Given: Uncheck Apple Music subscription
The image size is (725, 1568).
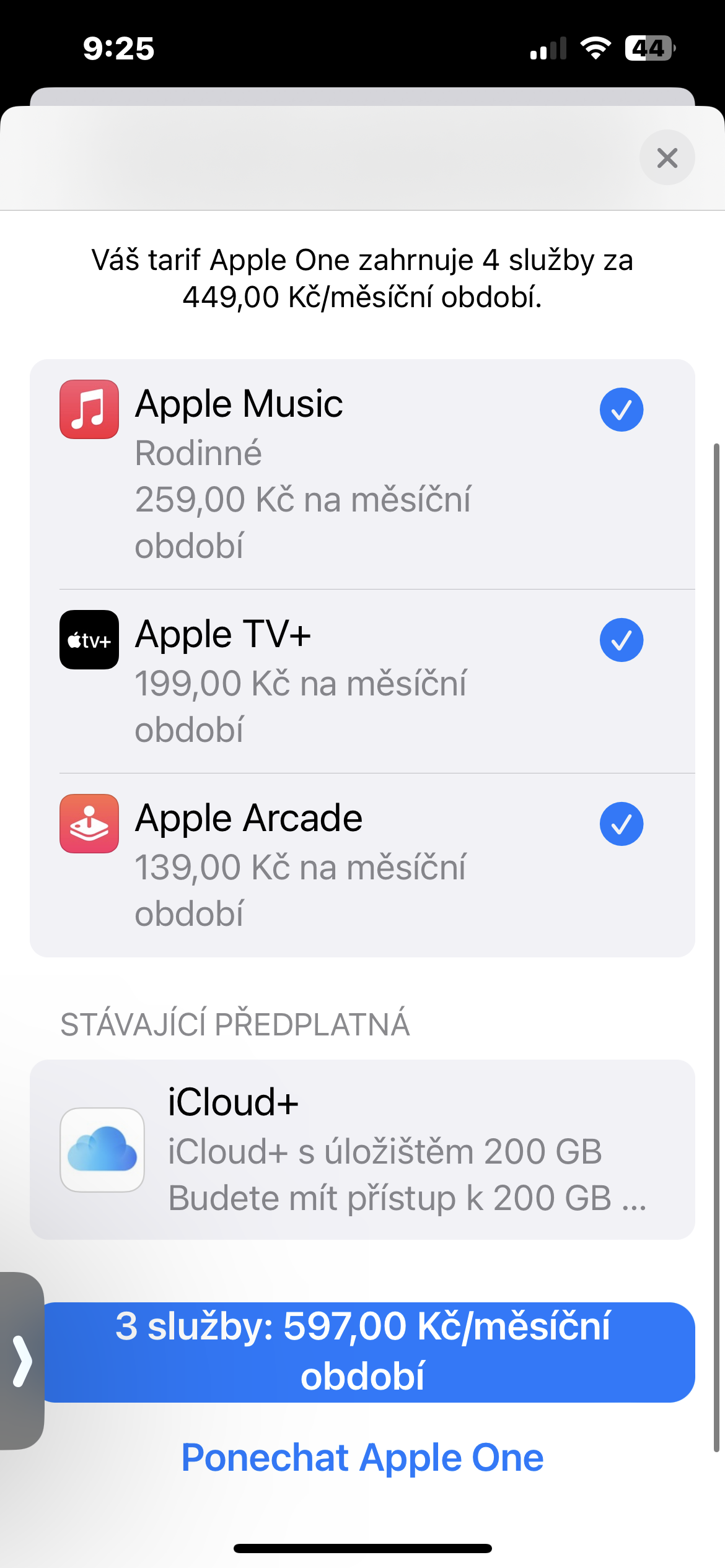Looking at the screenshot, I should 621,409.
